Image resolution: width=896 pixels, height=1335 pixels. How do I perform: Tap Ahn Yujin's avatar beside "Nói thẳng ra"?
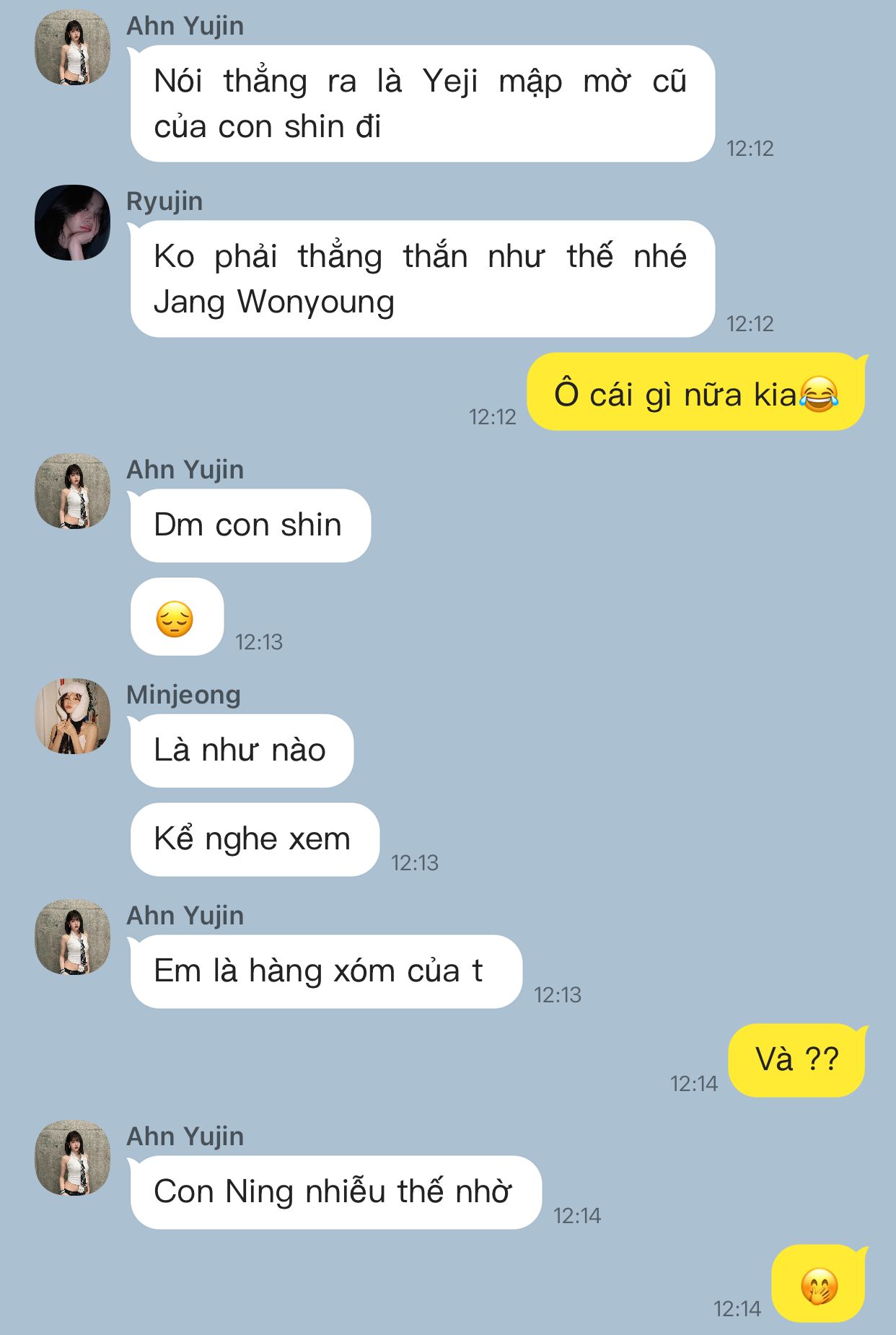pyautogui.click(x=72, y=47)
